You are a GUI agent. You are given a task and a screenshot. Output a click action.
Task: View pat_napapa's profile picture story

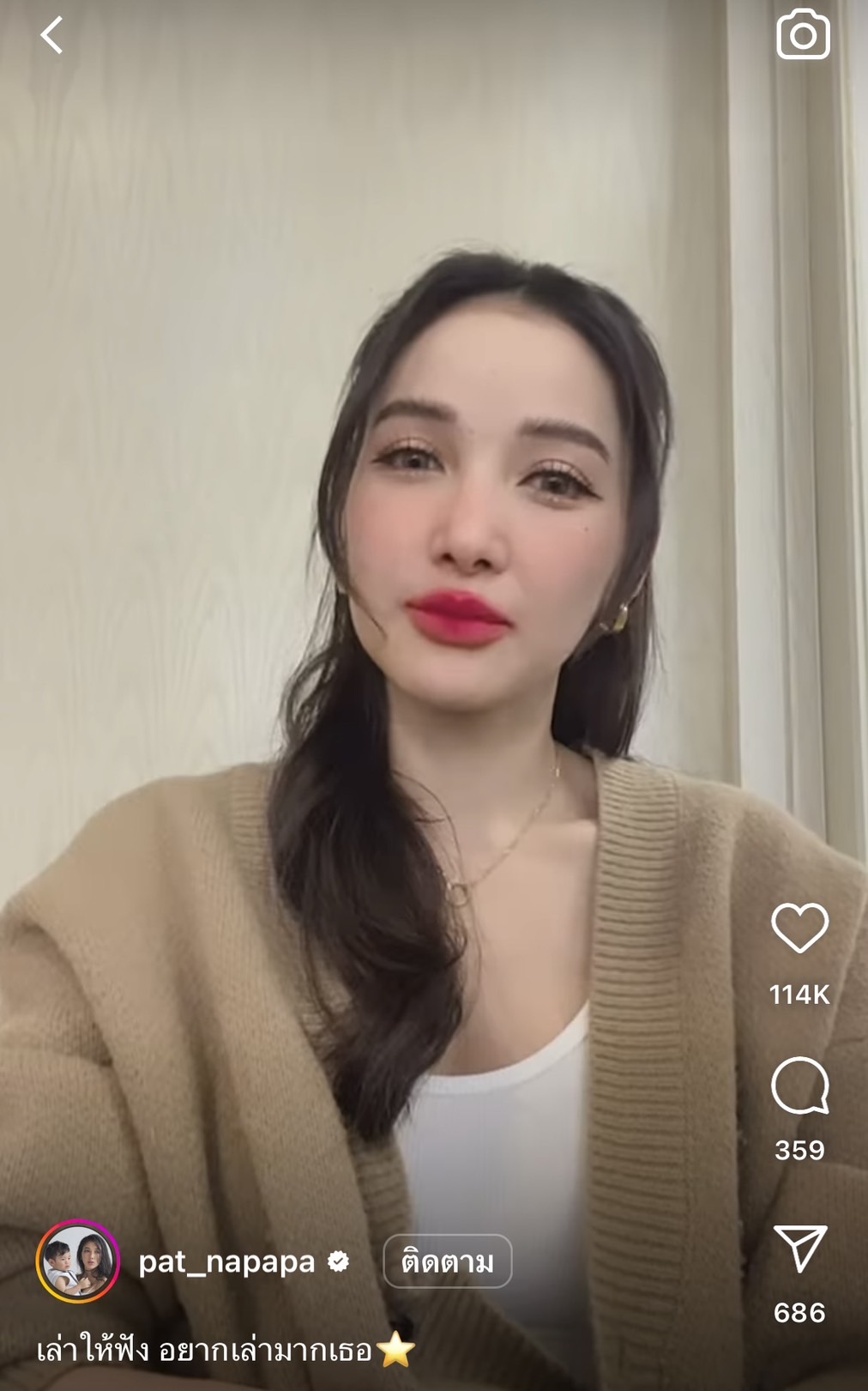[77, 1261]
